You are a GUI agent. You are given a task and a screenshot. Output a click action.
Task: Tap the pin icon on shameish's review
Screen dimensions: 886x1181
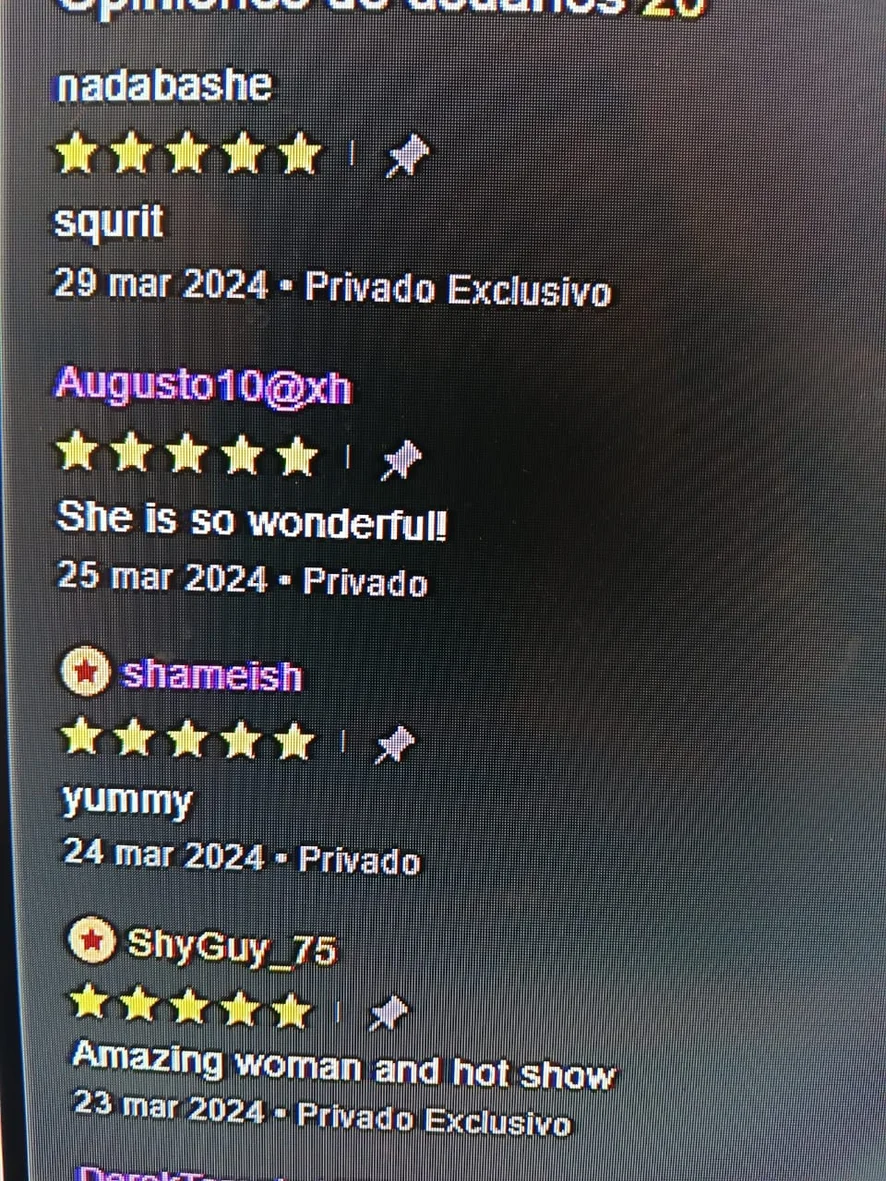point(394,745)
